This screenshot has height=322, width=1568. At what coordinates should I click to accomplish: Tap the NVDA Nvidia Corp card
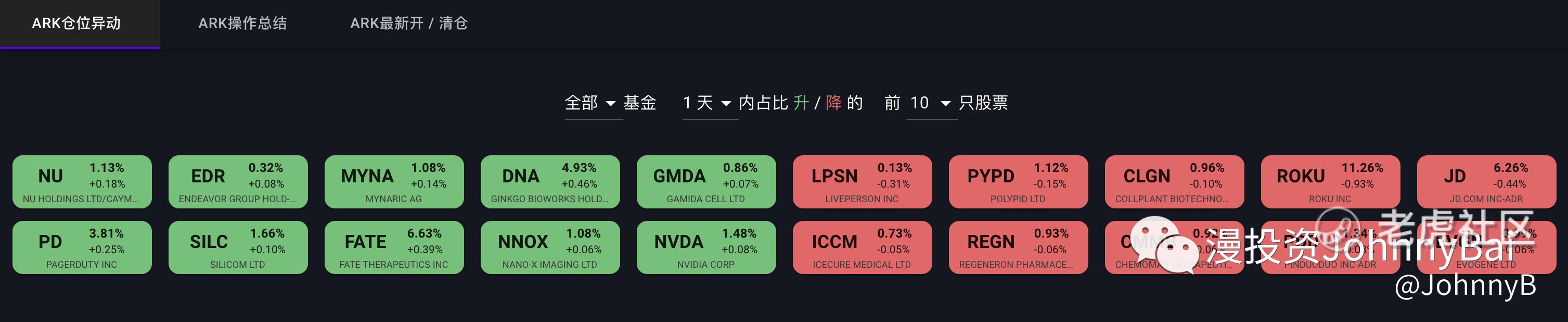click(706, 247)
